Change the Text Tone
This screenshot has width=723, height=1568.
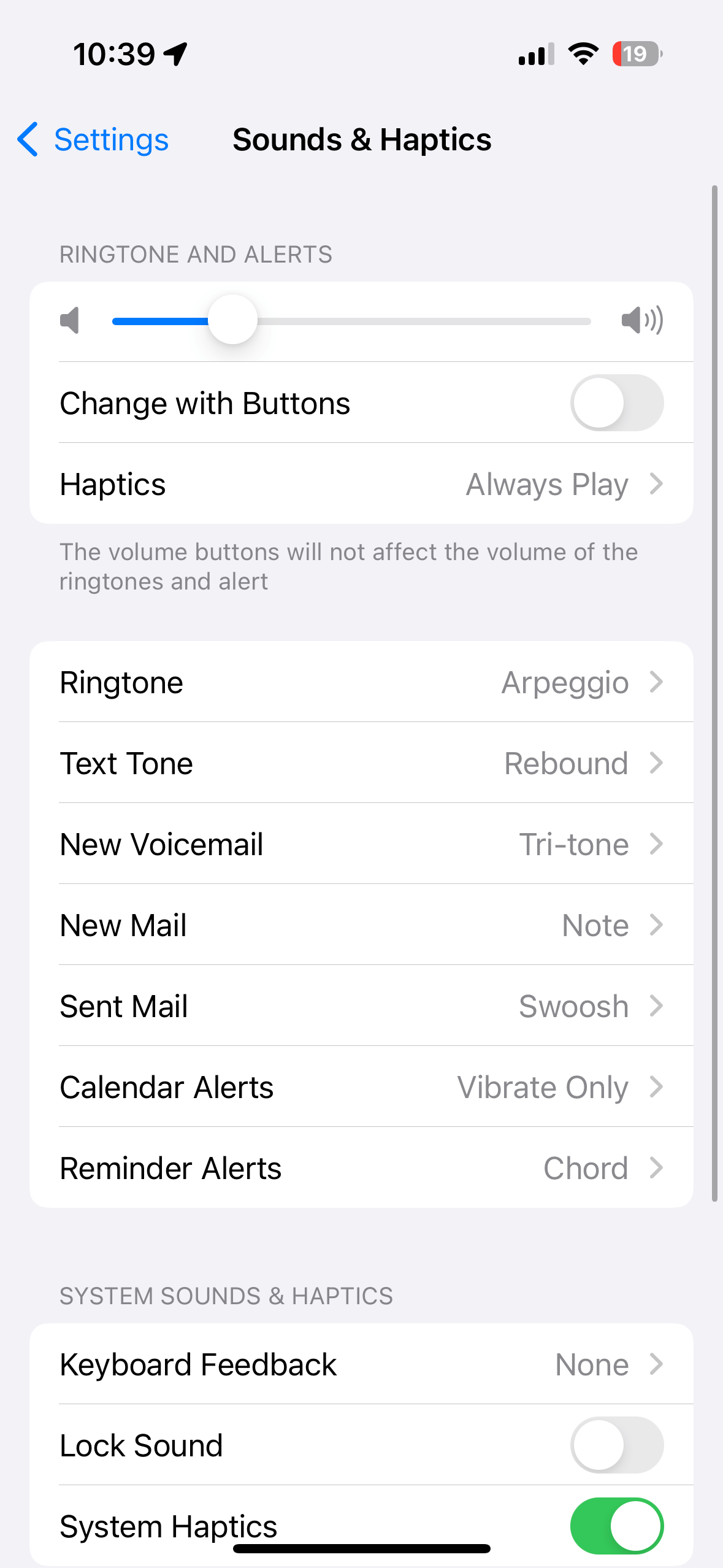(x=361, y=763)
